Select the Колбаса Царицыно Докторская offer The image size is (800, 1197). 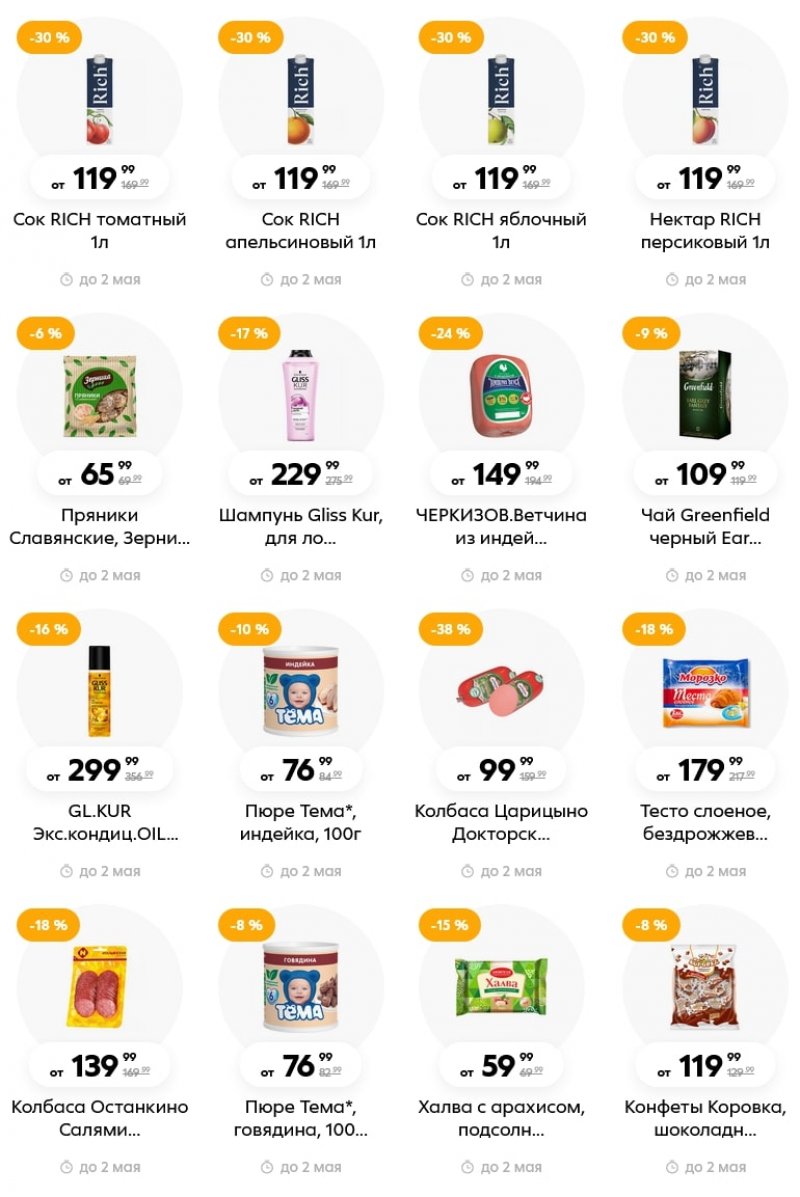(500, 692)
